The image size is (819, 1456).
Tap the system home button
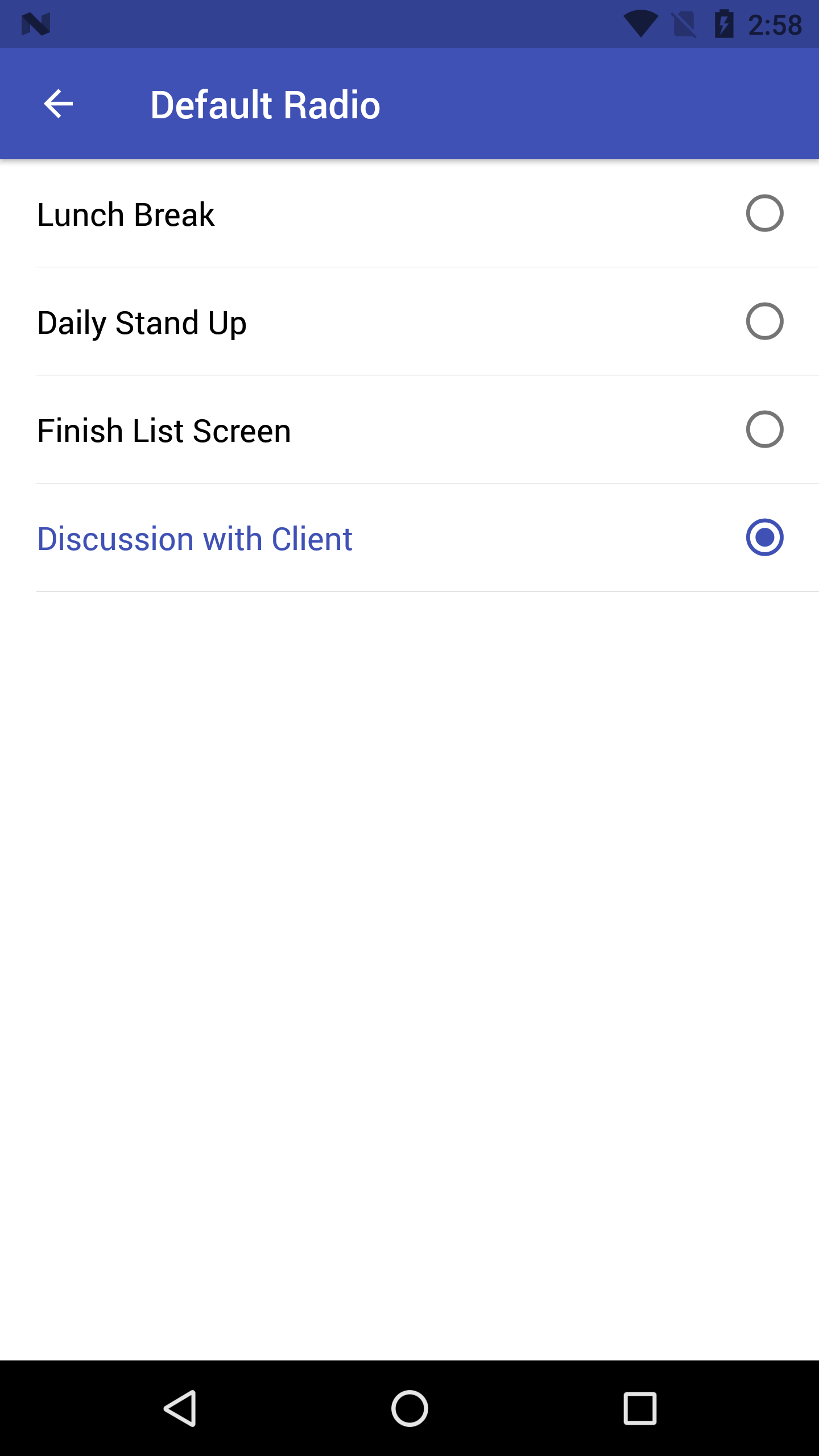click(x=409, y=1408)
